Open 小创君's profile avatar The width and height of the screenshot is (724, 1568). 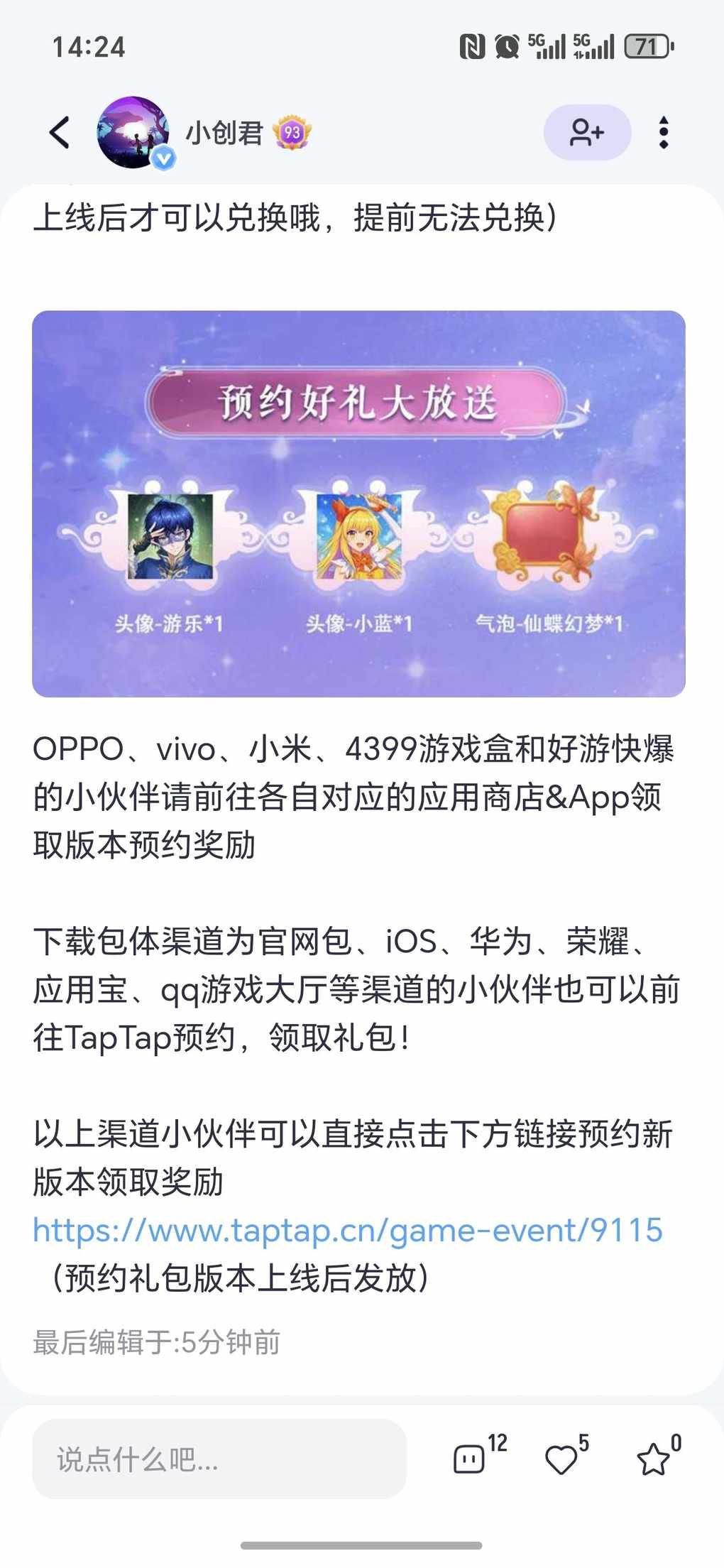pos(133,133)
